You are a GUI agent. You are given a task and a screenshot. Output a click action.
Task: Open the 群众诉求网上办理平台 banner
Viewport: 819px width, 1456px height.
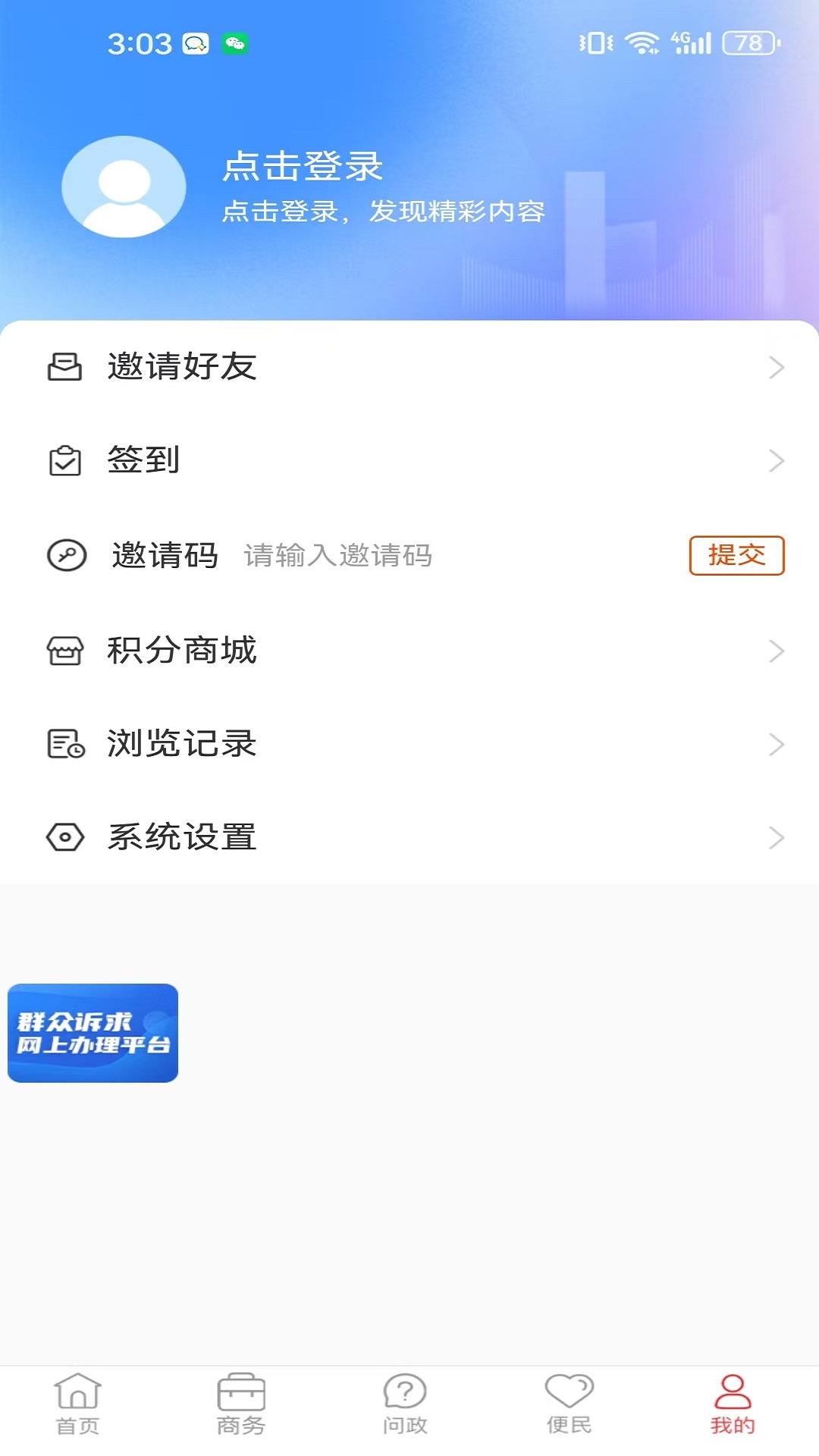pyautogui.click(x=93, y=1033)
